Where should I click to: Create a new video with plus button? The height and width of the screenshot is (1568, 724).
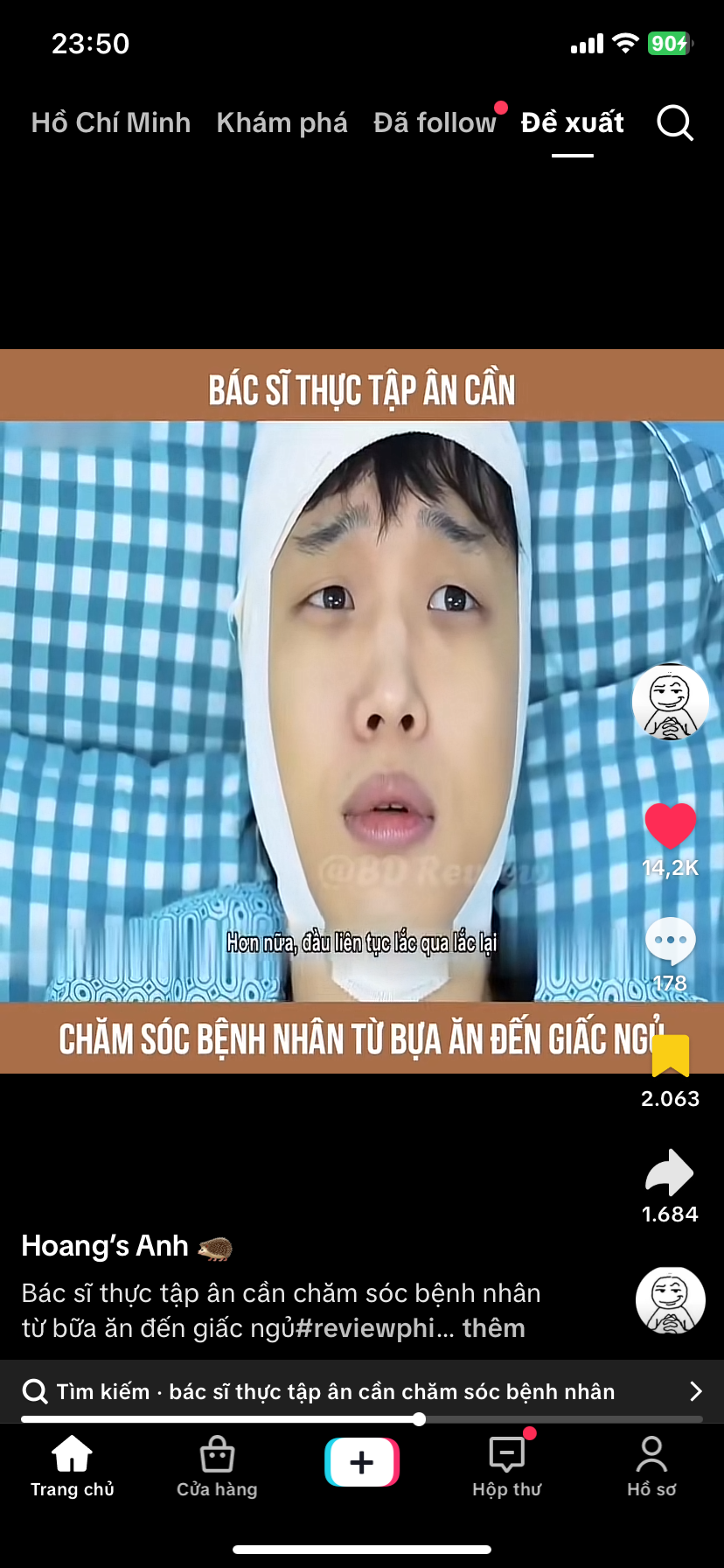[362, 1462]
